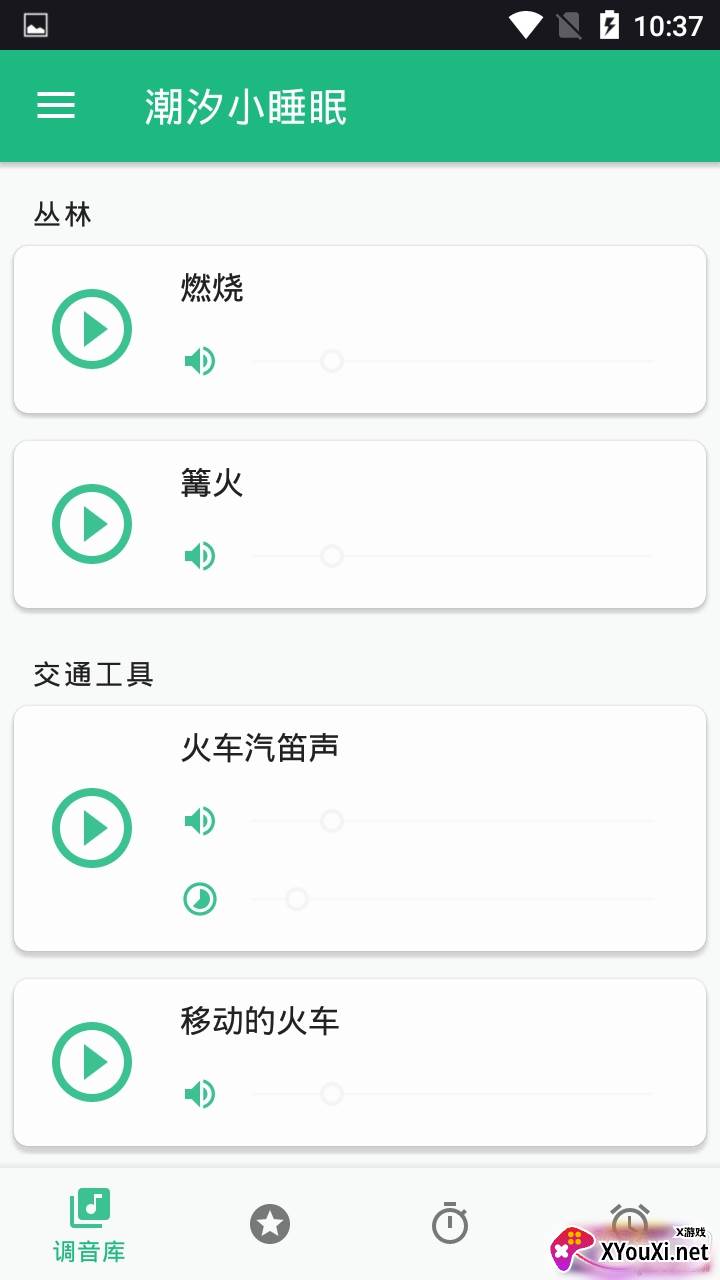
Task: Tap the interval timer slider for 火车汽笛声
Action: 452,899
